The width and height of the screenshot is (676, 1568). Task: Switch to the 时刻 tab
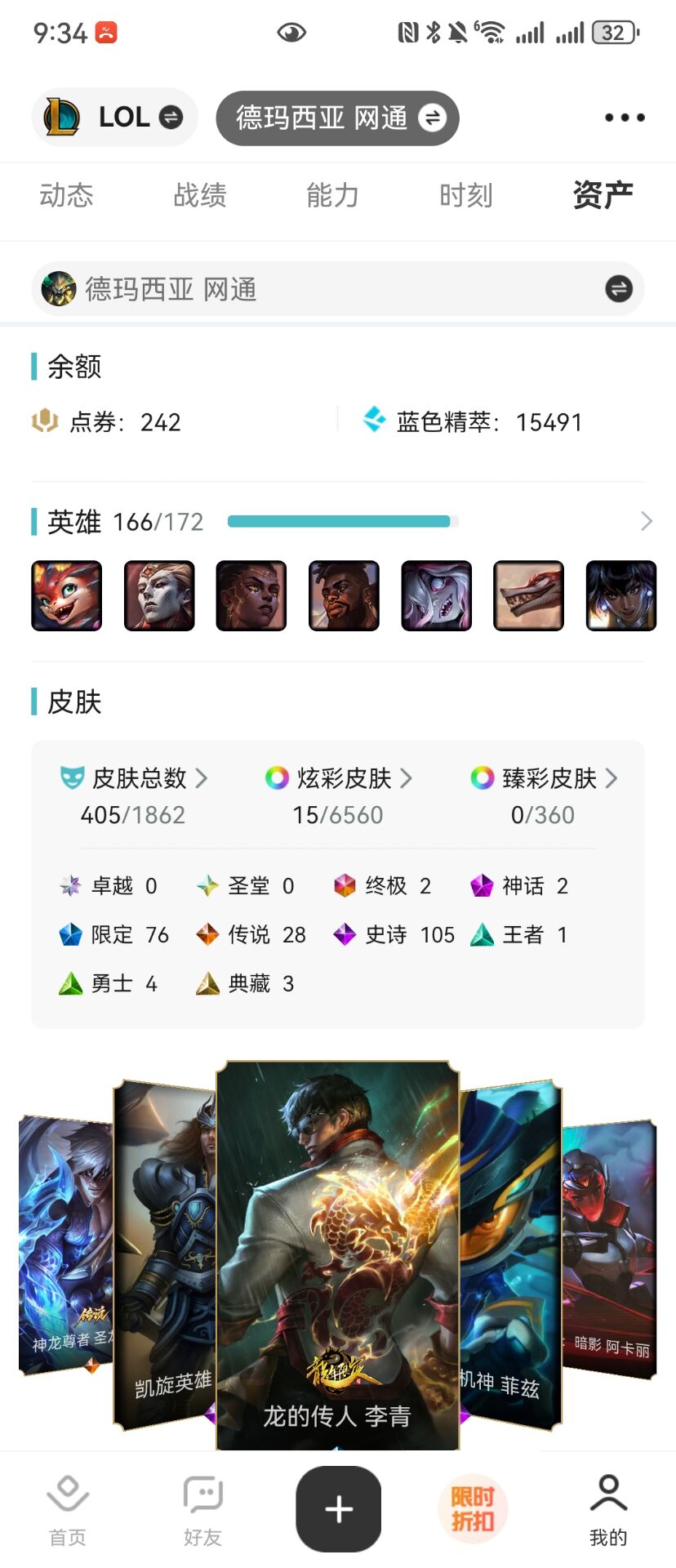465,195
